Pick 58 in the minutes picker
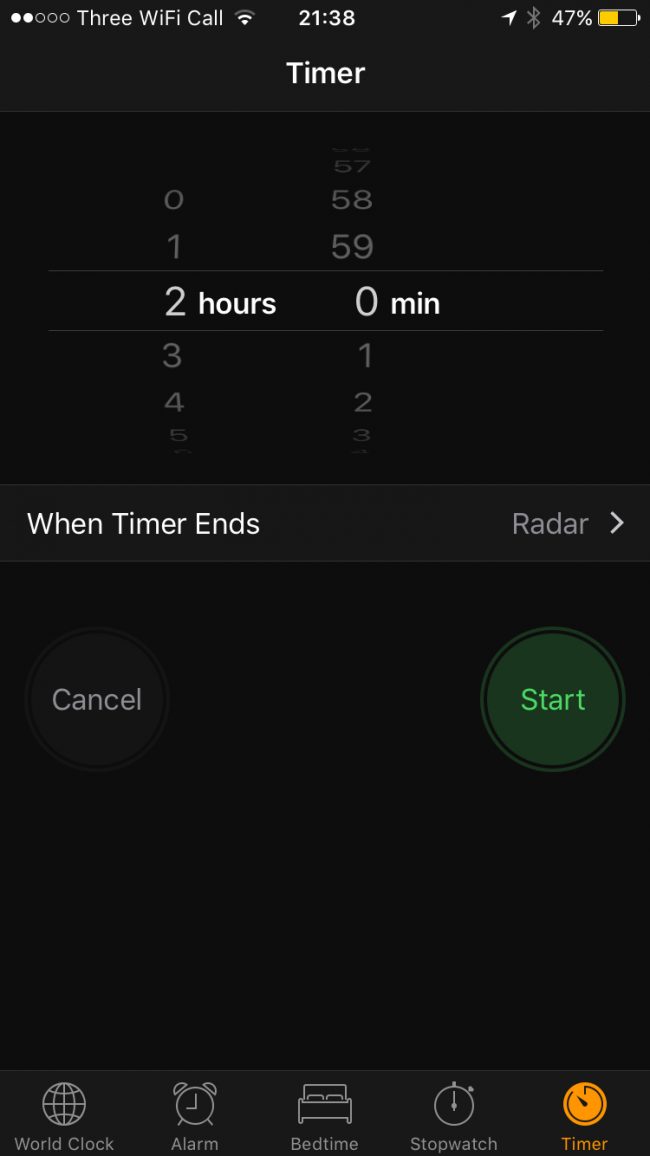650x1156 pixels. (x=352, y=200)
